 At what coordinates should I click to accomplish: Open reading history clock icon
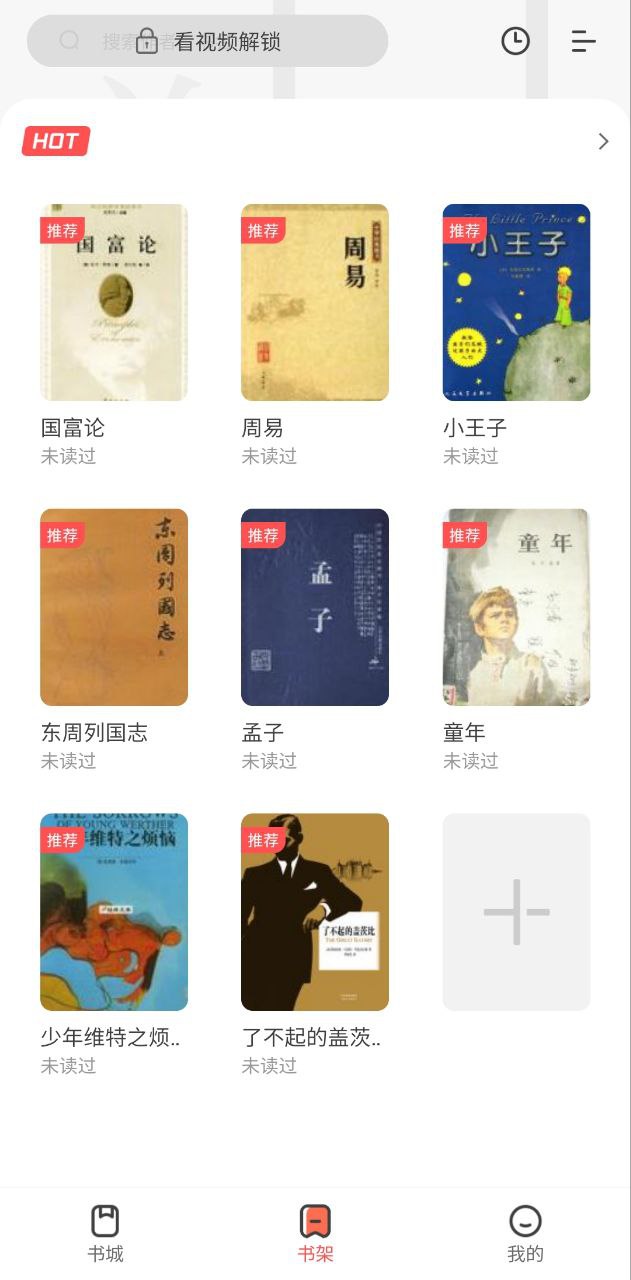pyautogui.click(x=515, y=41)
